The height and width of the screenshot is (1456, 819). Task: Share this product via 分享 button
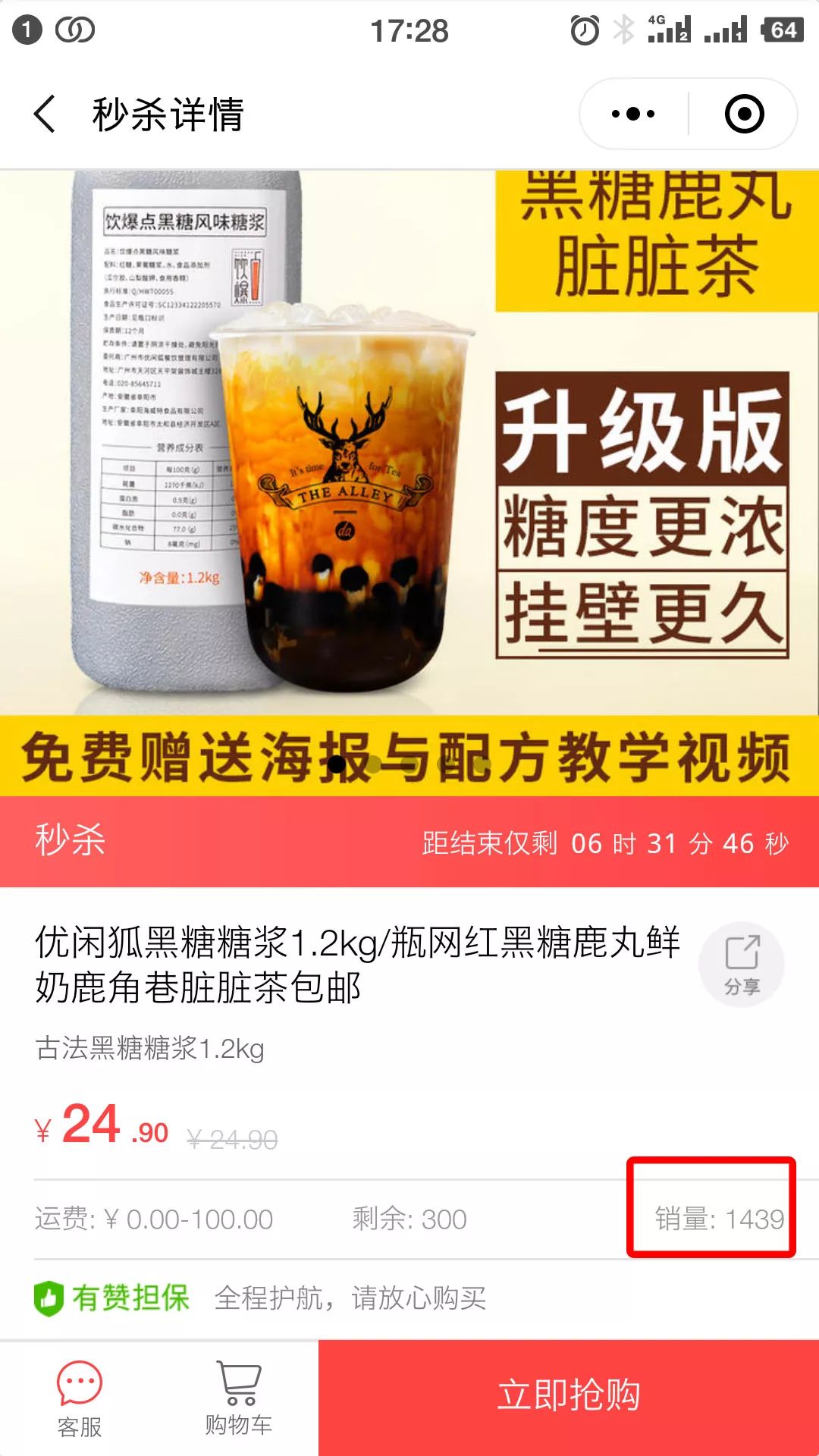(742, 964)
